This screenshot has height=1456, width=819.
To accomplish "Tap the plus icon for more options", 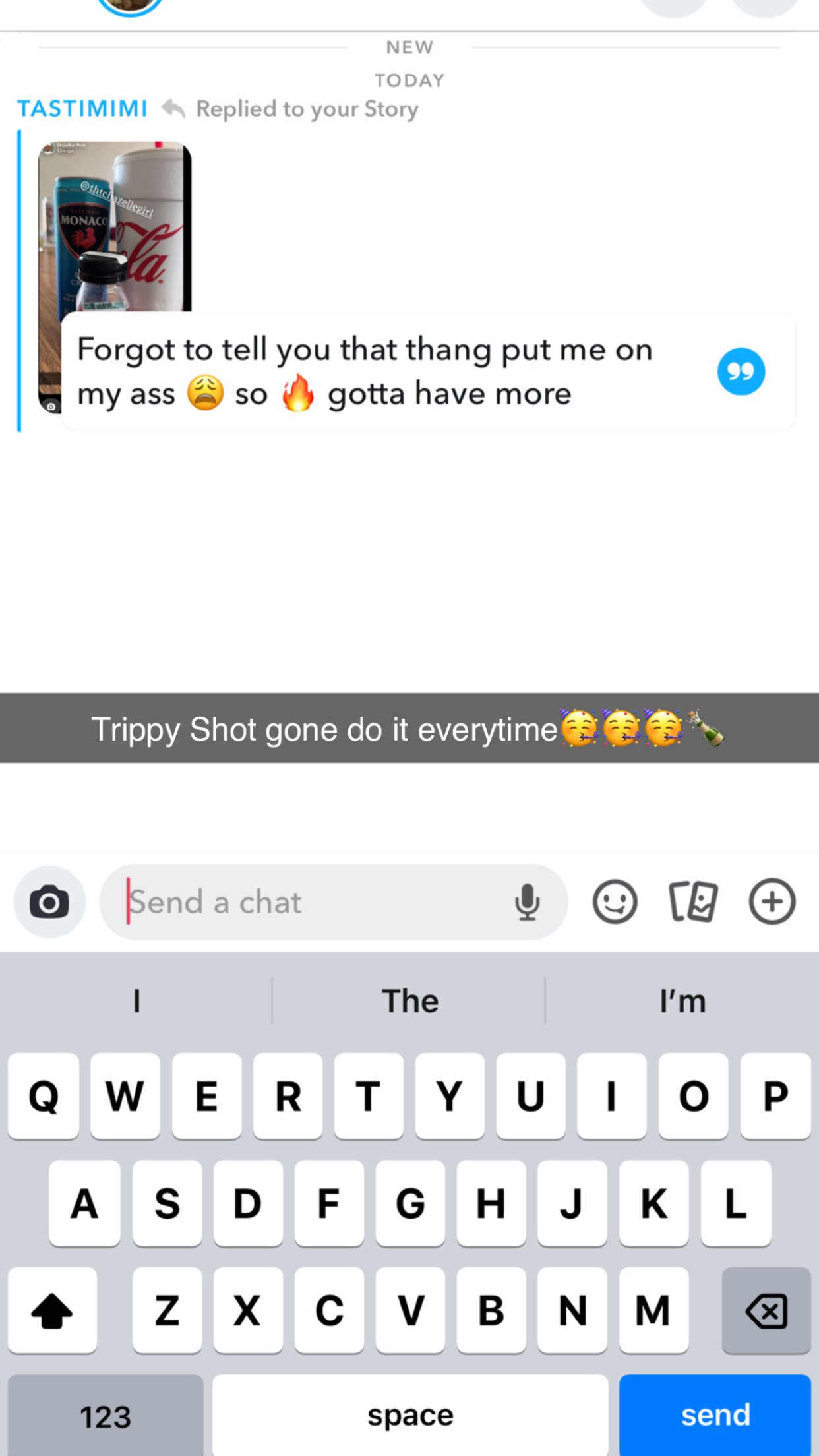I will coord(772,902).
